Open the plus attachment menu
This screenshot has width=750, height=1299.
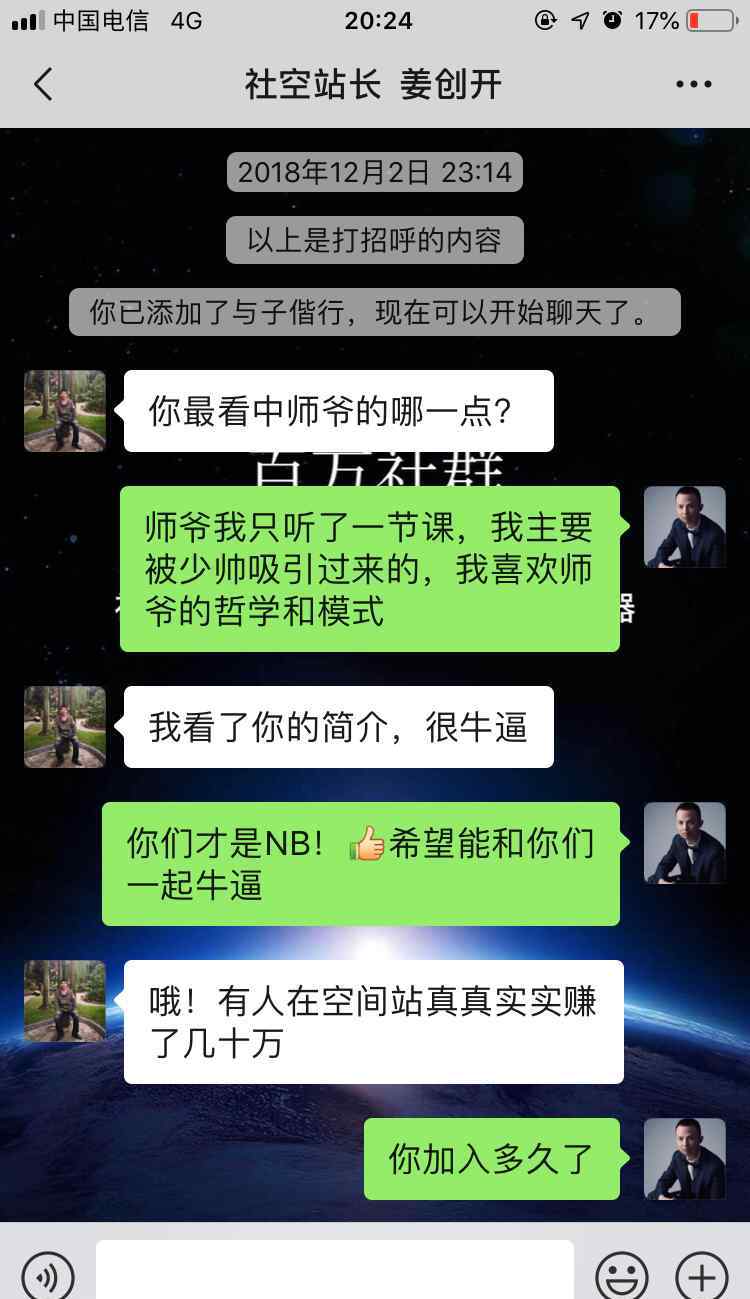coord(702,1276)
